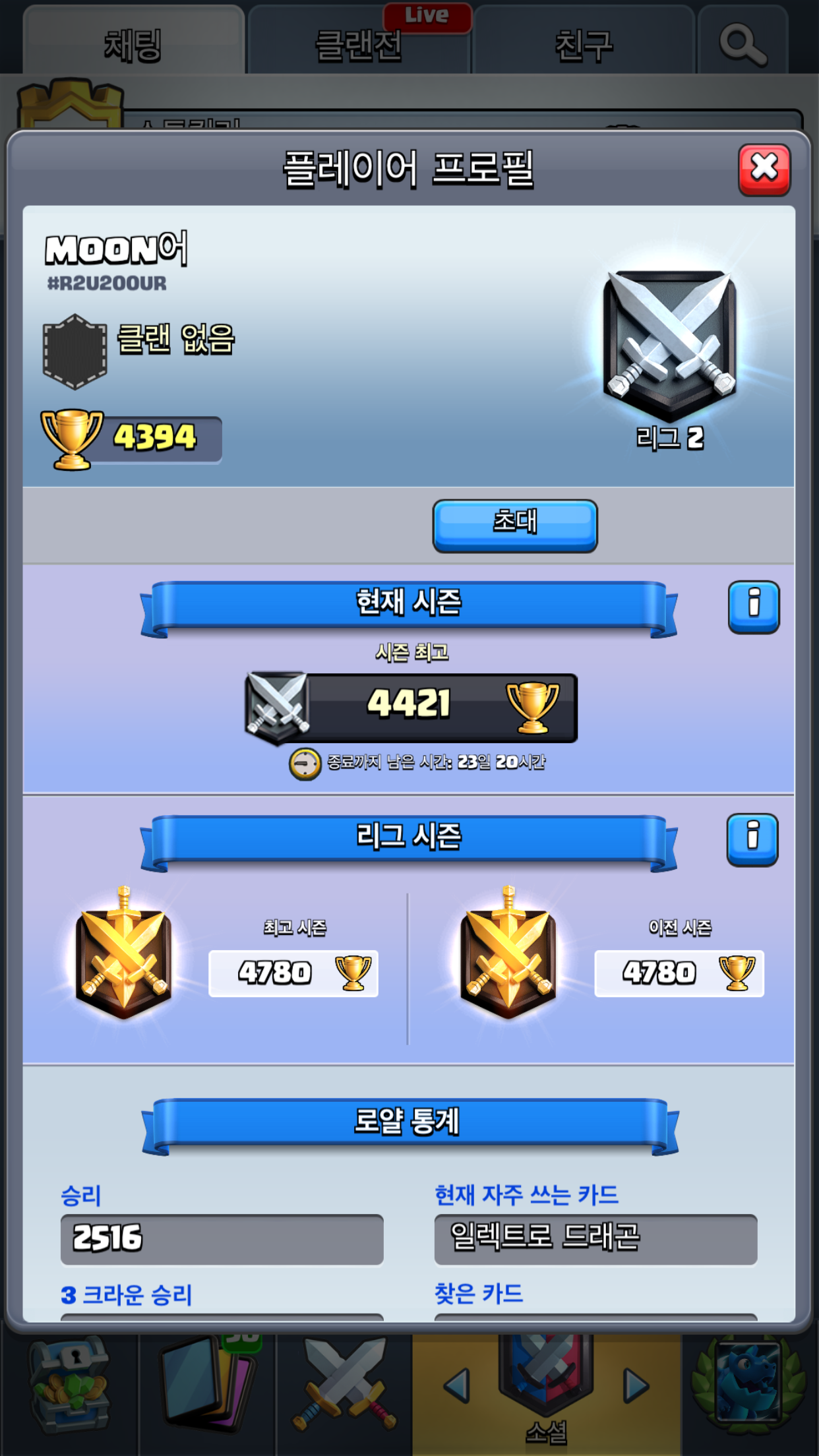
Task: Open the search magnifier tab
Action: click(x=743, y=44)
